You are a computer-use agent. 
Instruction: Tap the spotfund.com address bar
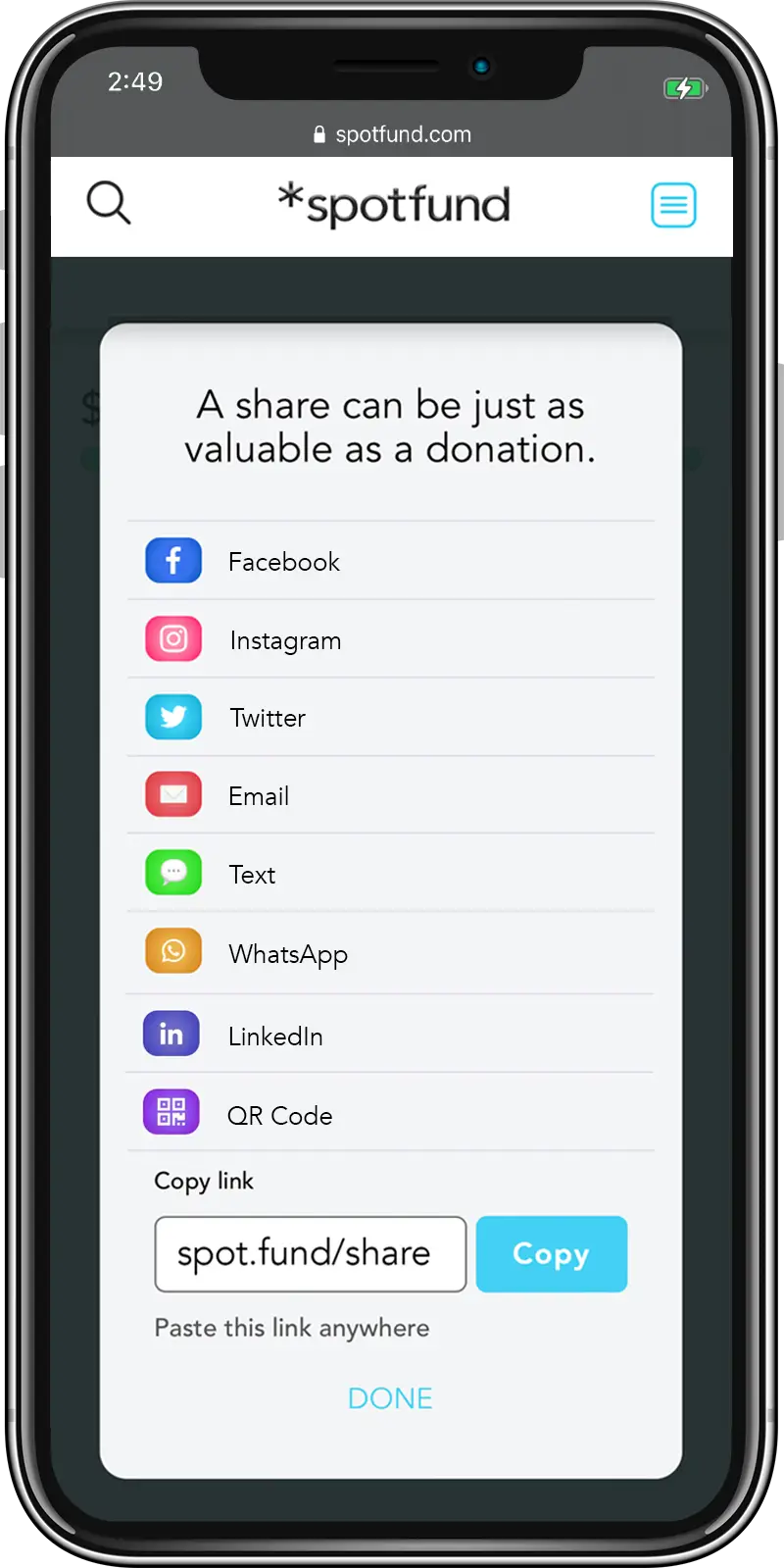(392, 134)
